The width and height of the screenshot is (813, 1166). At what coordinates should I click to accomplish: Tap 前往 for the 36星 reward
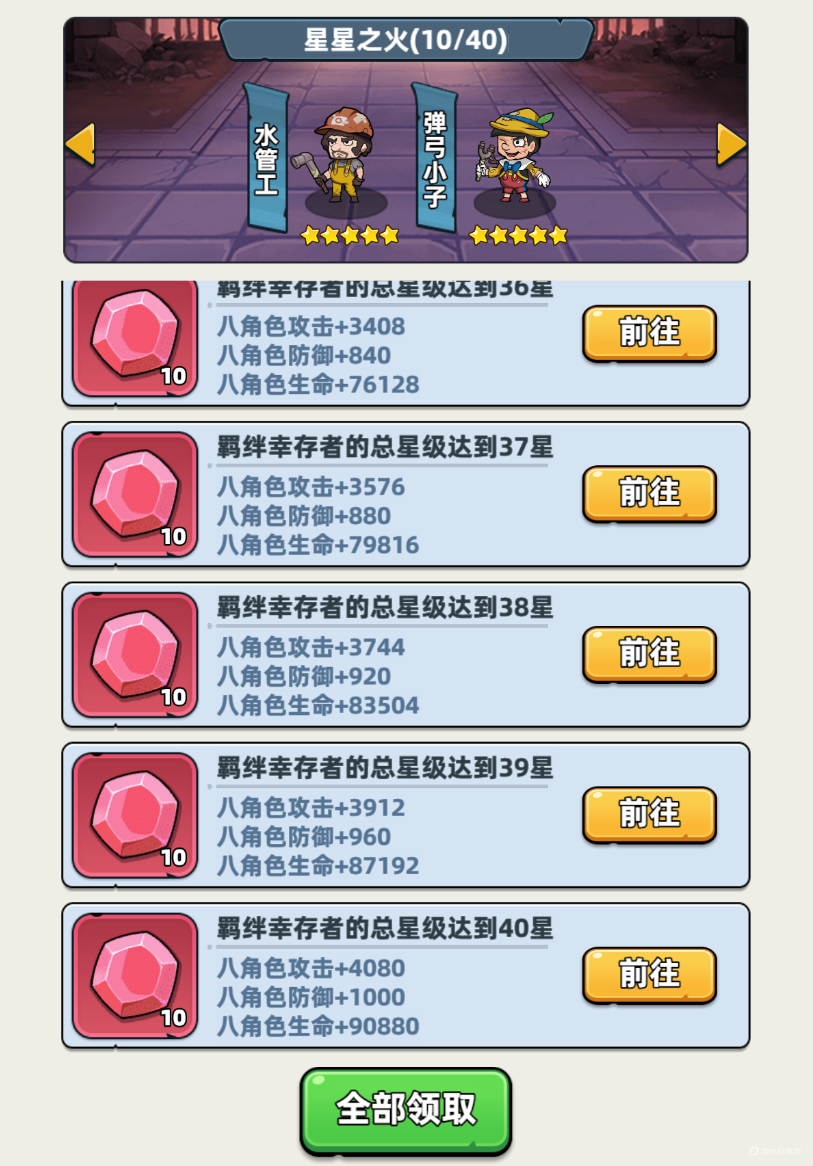point(649,333)
